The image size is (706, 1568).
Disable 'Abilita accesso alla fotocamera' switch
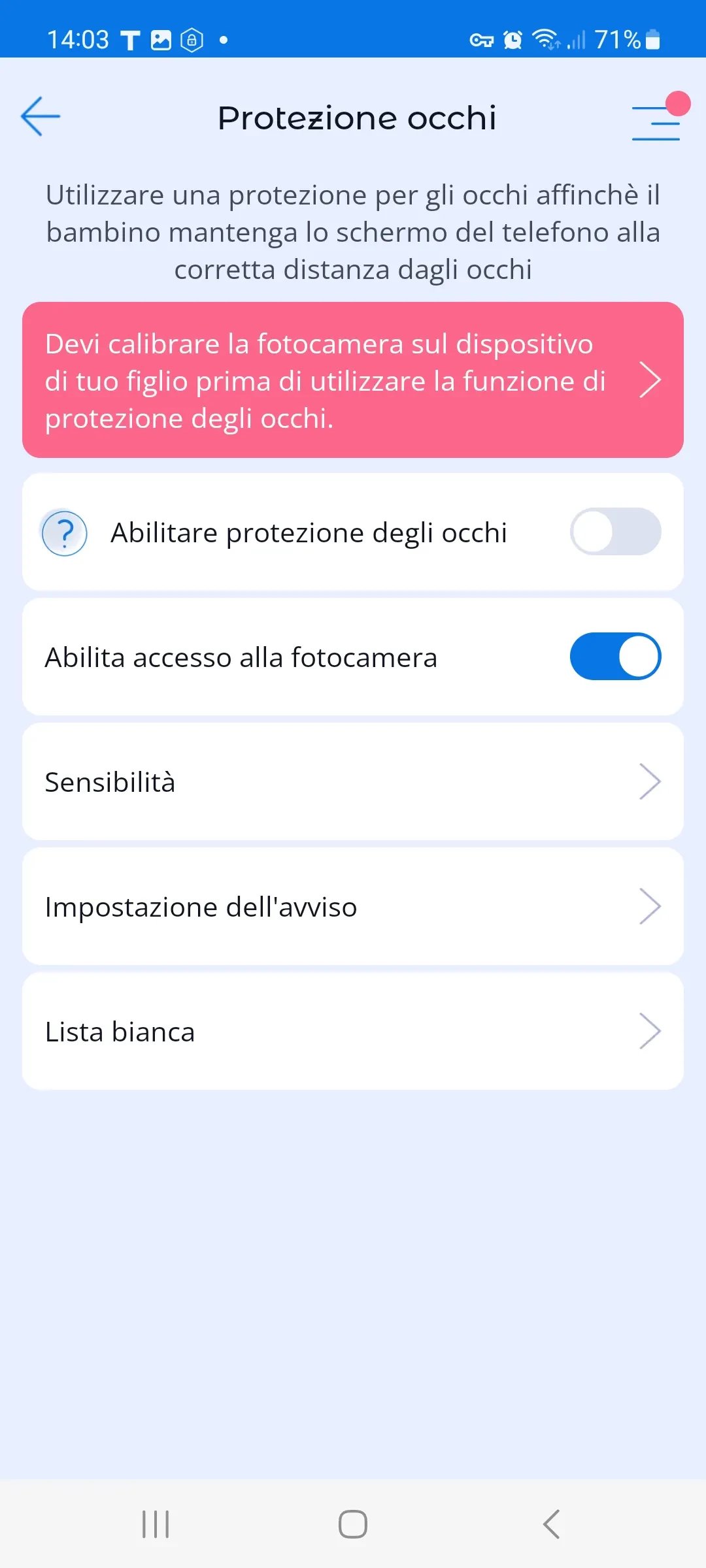coord(615,657)
